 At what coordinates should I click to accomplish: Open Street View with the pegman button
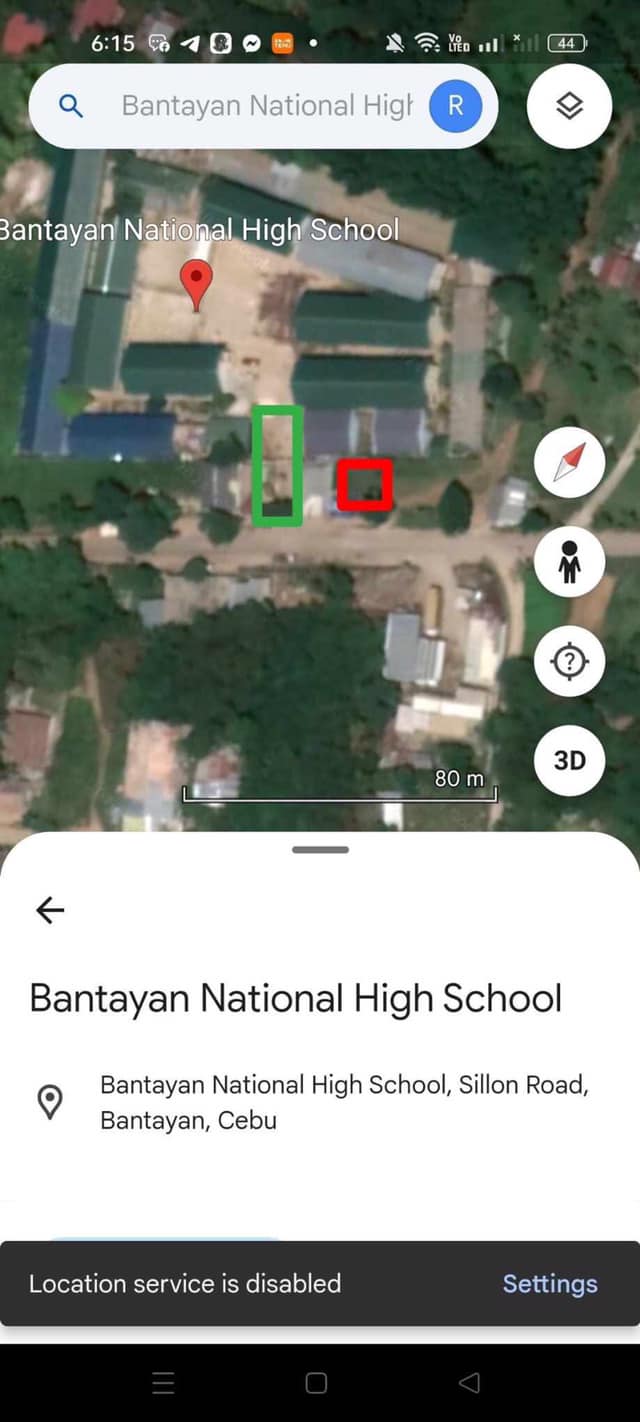tap(569, 563)
